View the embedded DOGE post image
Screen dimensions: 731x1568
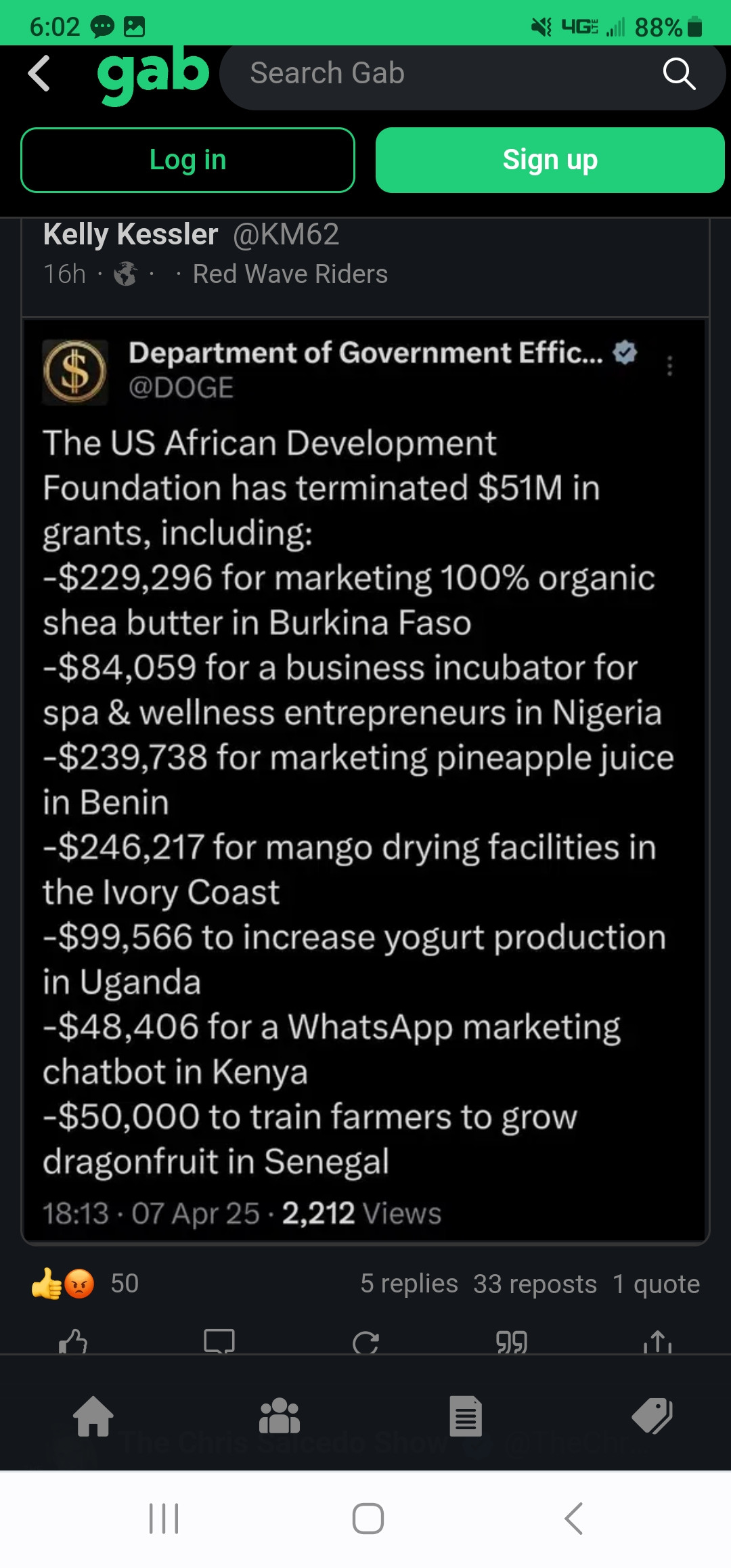point(365,779)
